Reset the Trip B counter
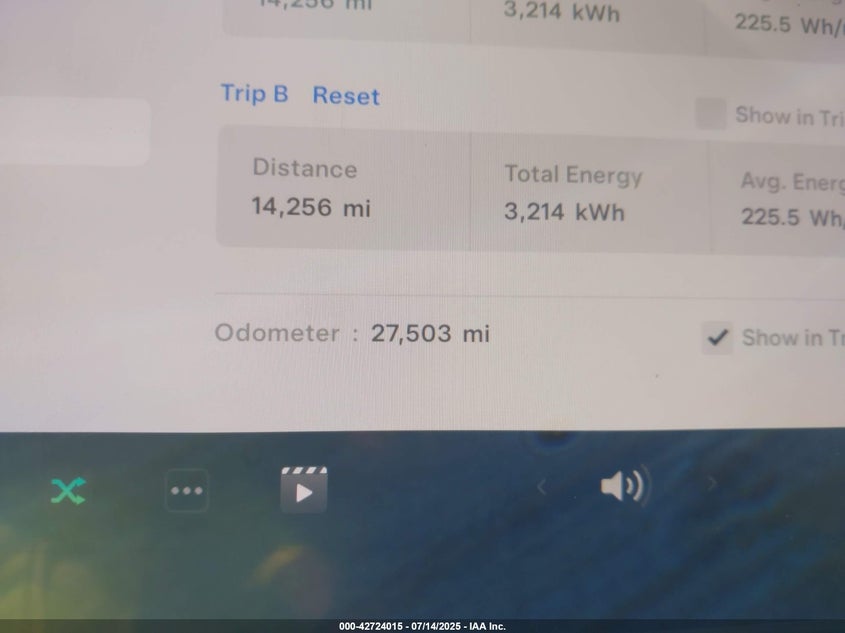Screen dimensions: 845x633 346,96
